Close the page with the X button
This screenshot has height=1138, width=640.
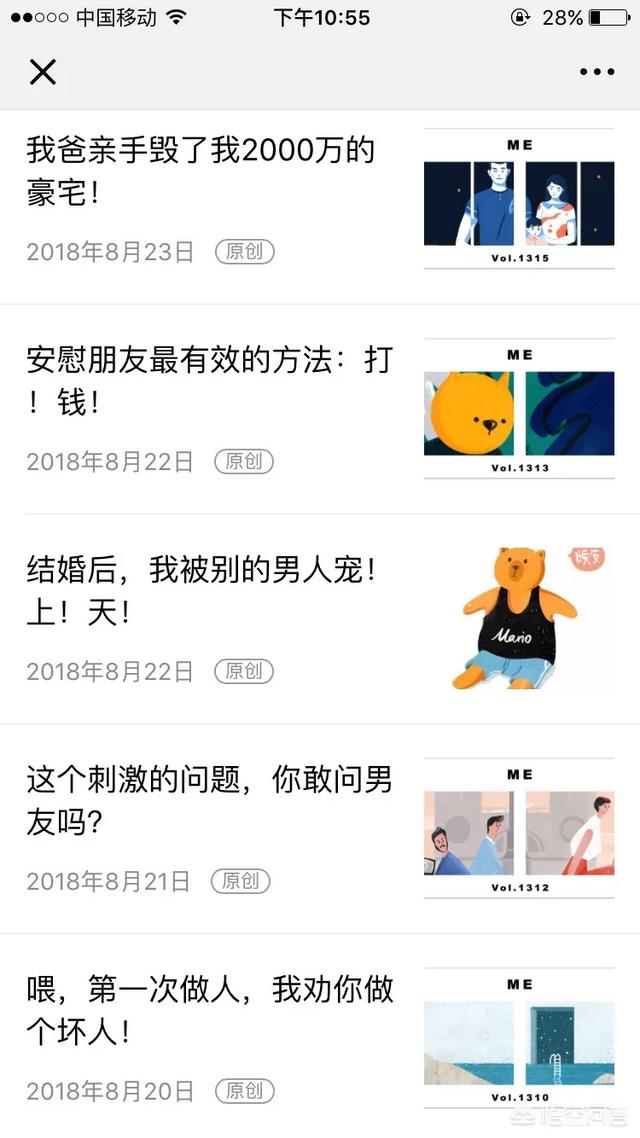(42, 72)
